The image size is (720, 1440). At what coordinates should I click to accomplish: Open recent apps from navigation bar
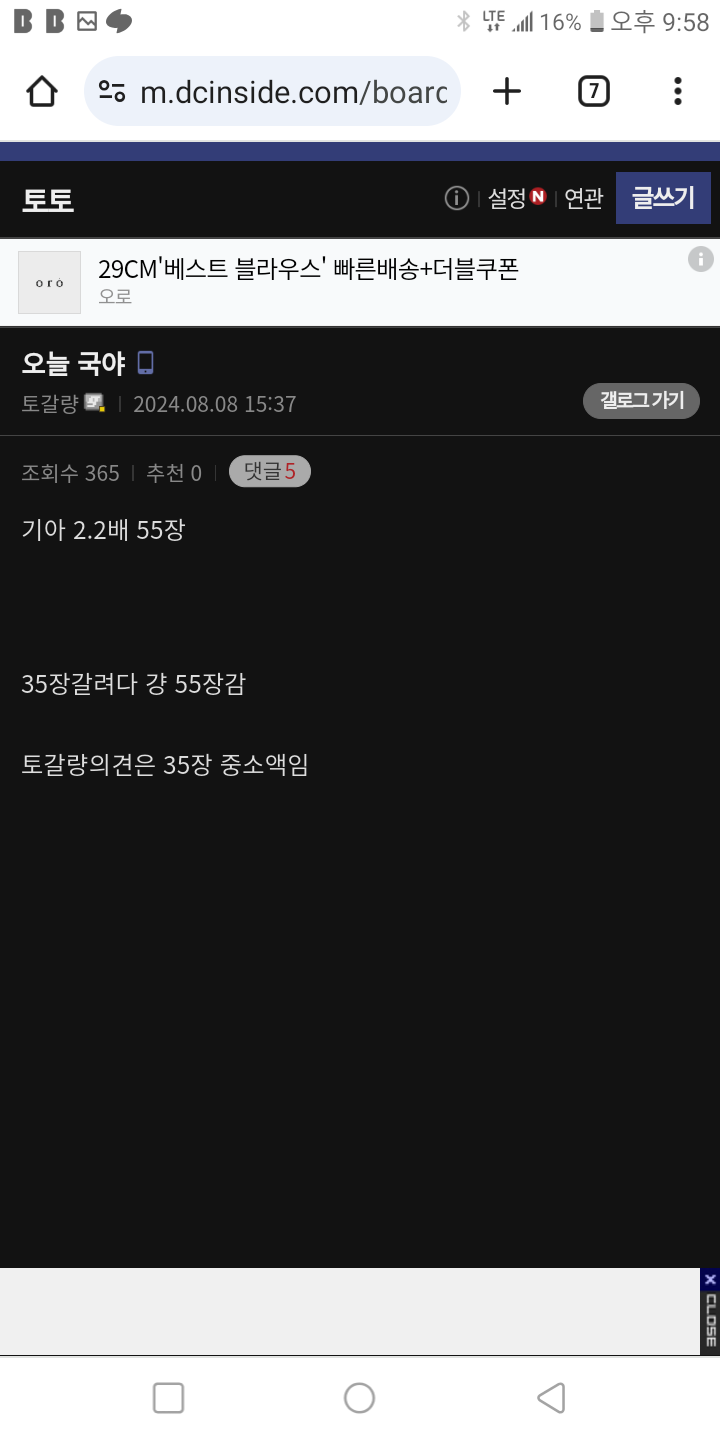(168, 1398)
